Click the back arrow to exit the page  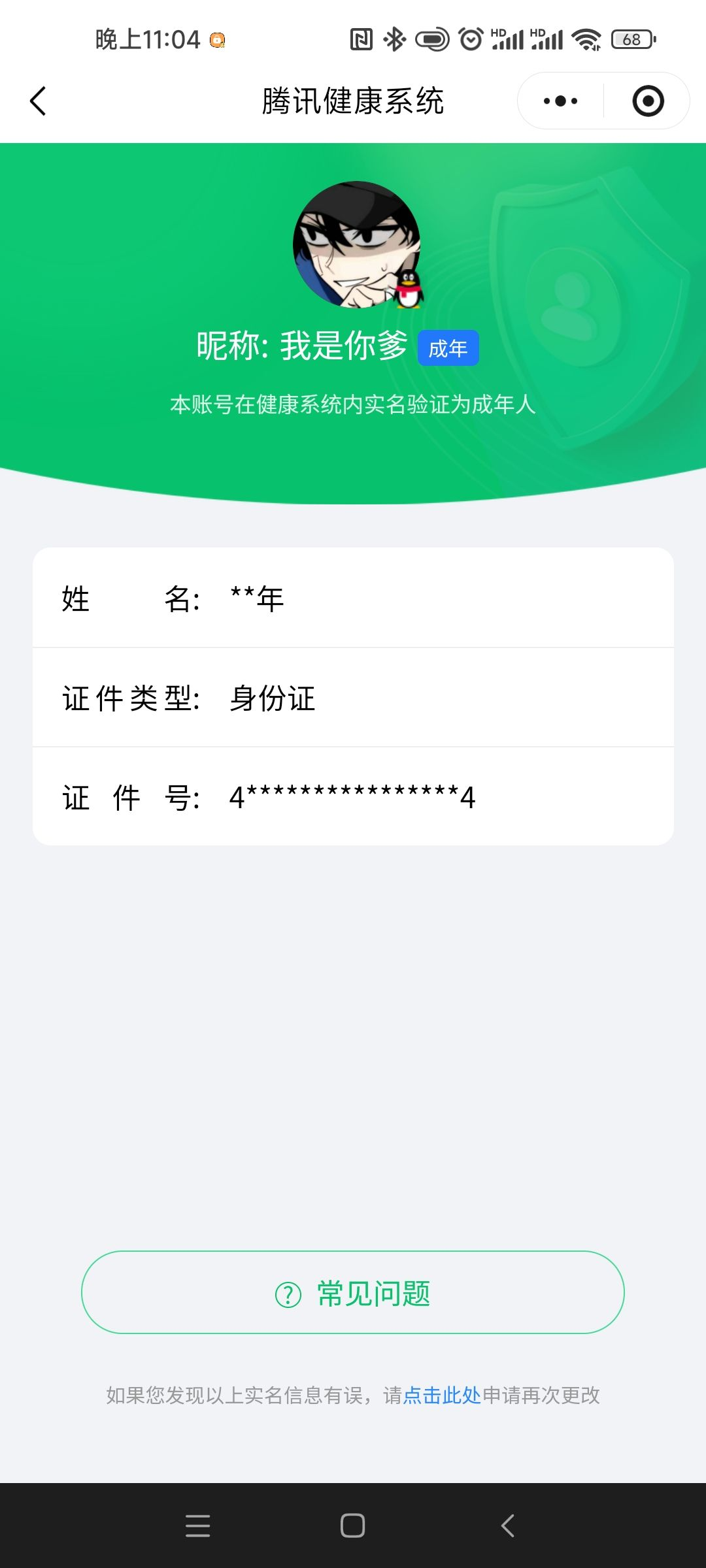click(x=37, y=101)
